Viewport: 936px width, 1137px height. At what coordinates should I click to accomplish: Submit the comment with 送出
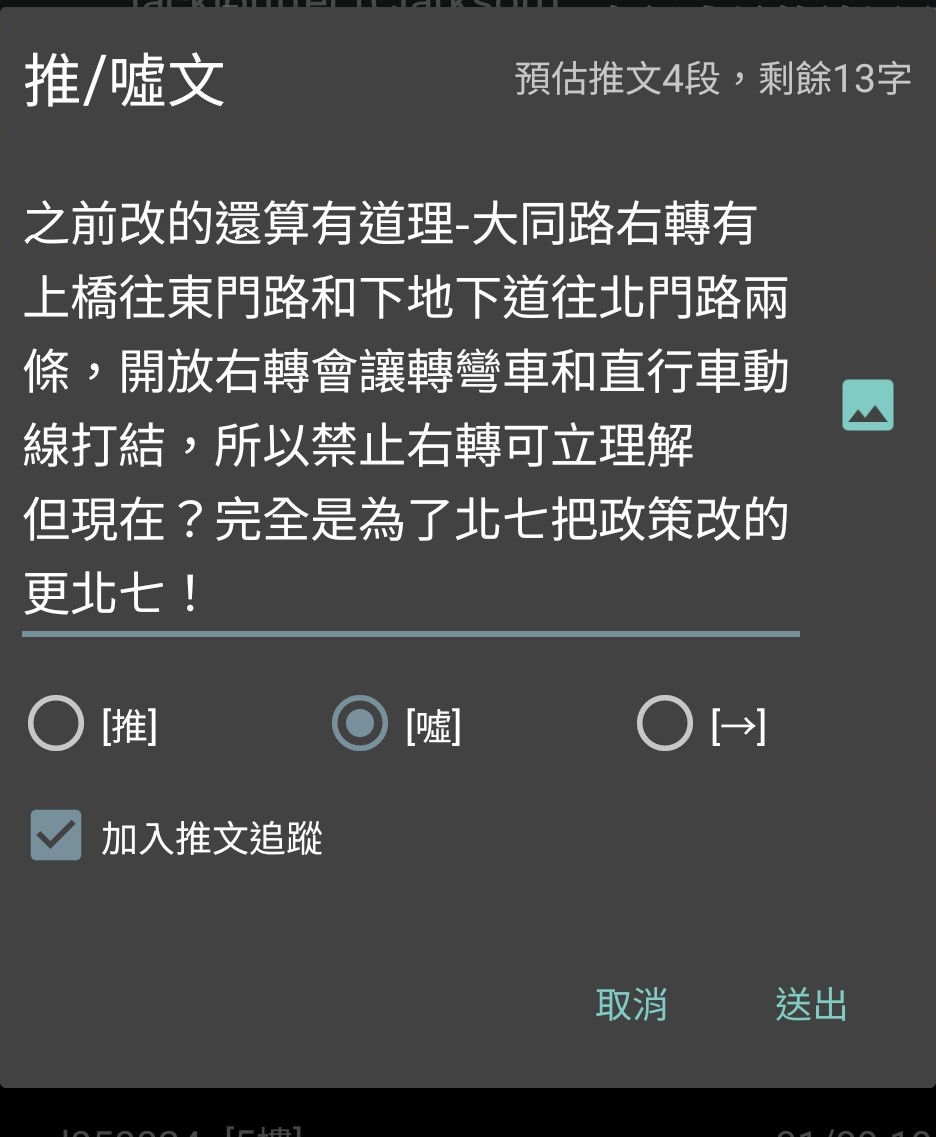tap(811, 1004)
